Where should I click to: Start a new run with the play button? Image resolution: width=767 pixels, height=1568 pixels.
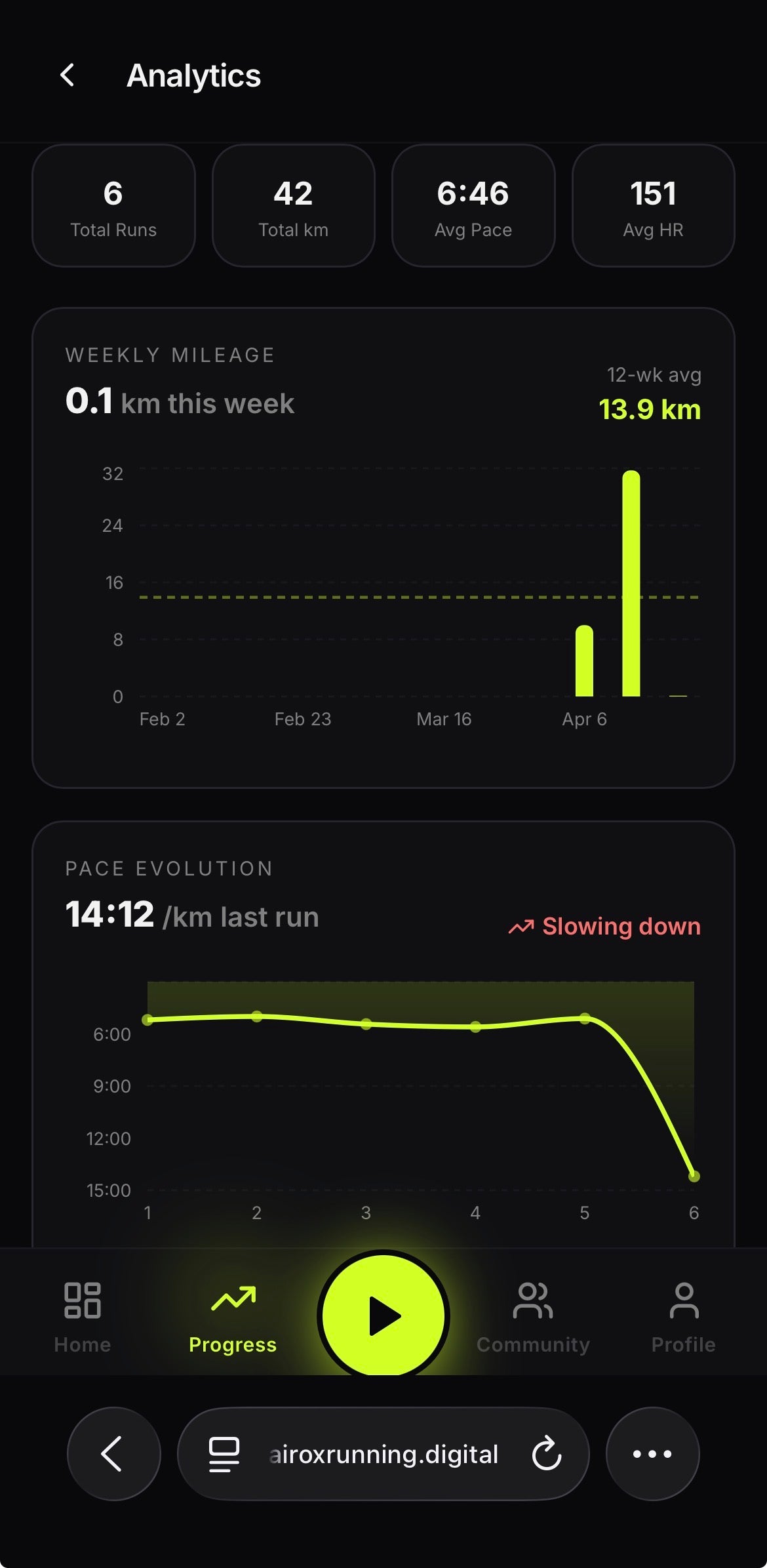click(383, 1316)
